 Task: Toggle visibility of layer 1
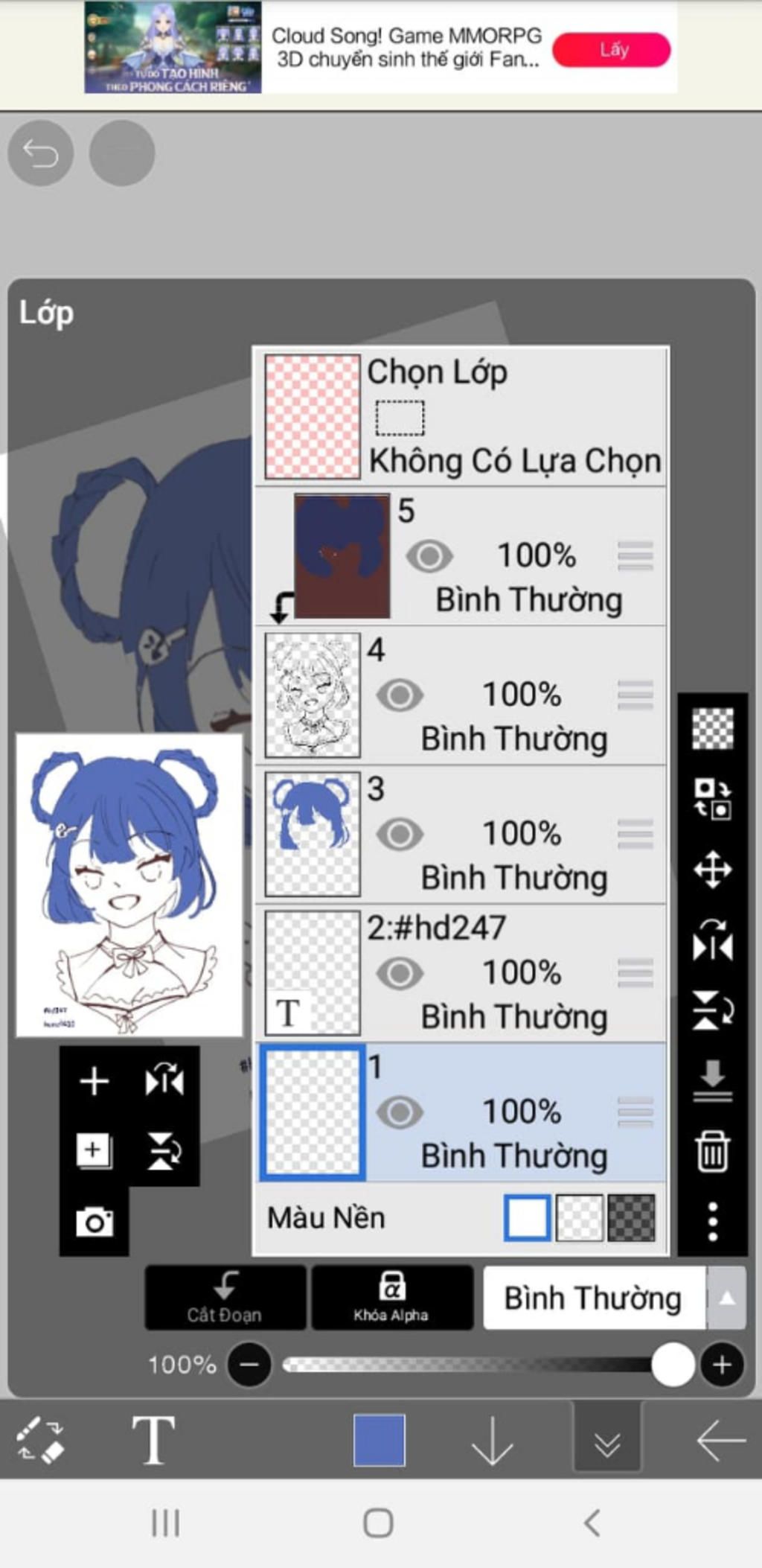pyautogui.click(x=400, y=1112)
